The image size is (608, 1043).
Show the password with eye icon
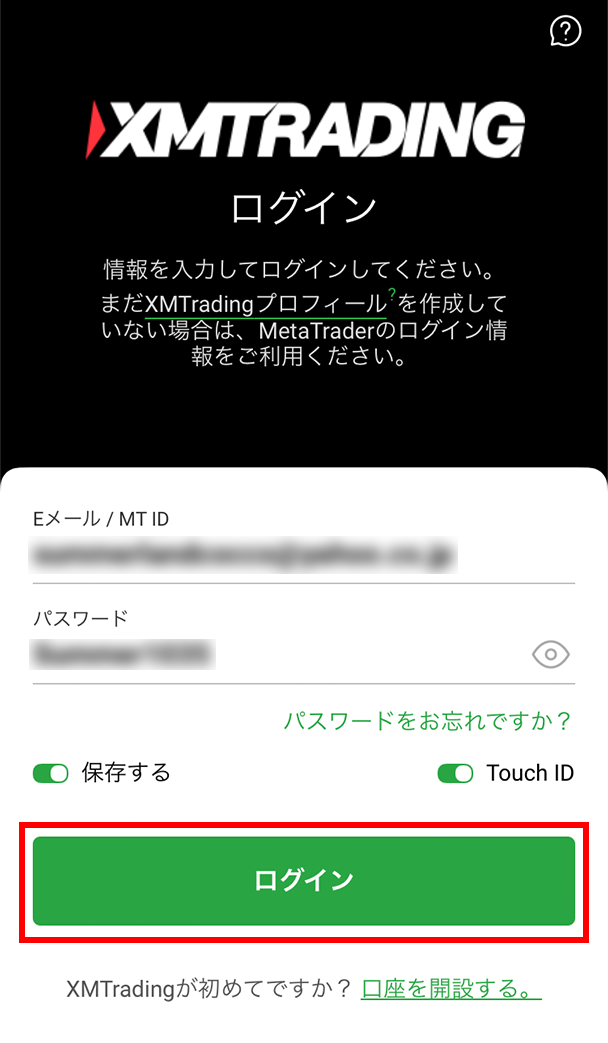coord(550,655)
